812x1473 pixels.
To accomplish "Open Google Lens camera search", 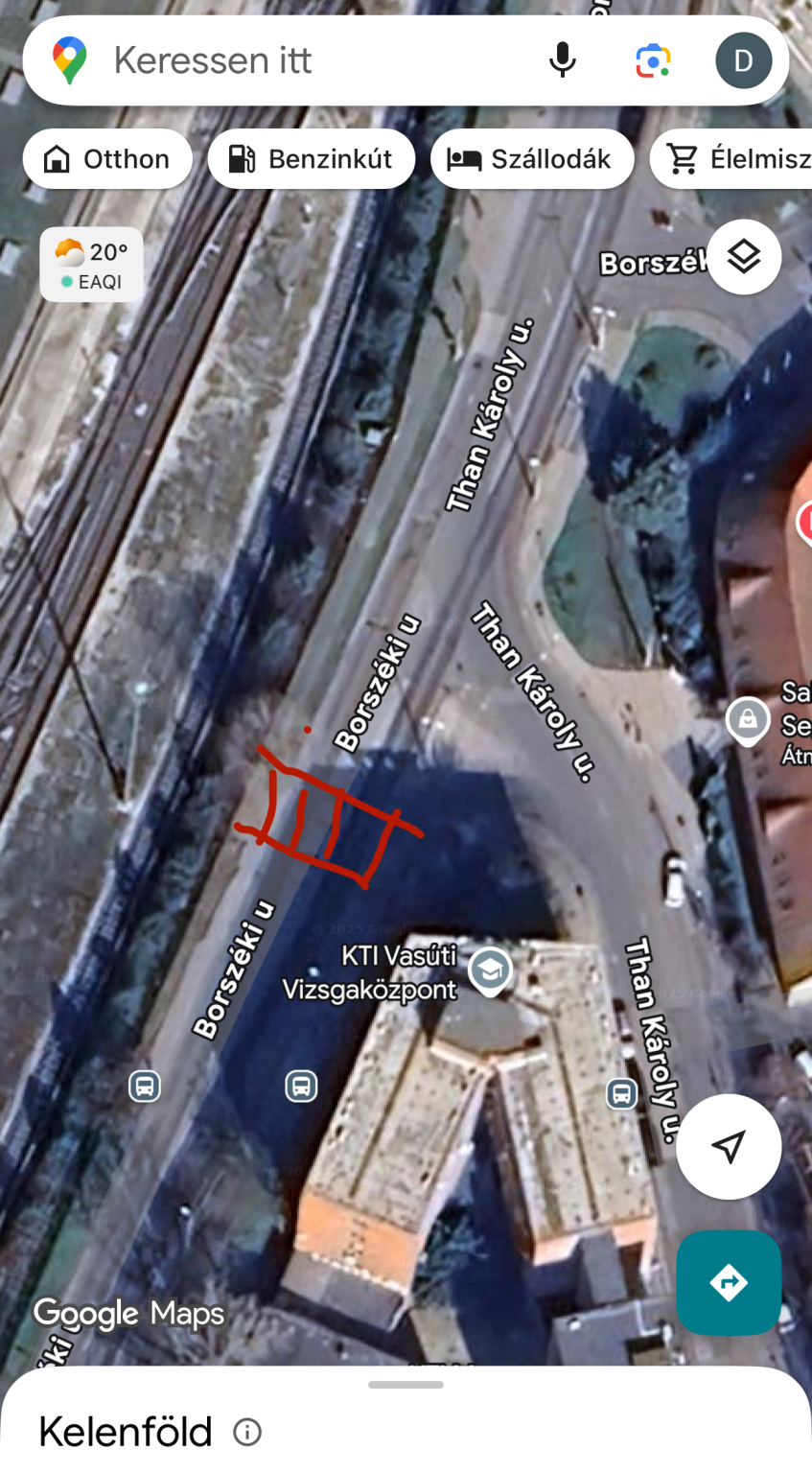I will pyautogui.click(x=653, y=60).
